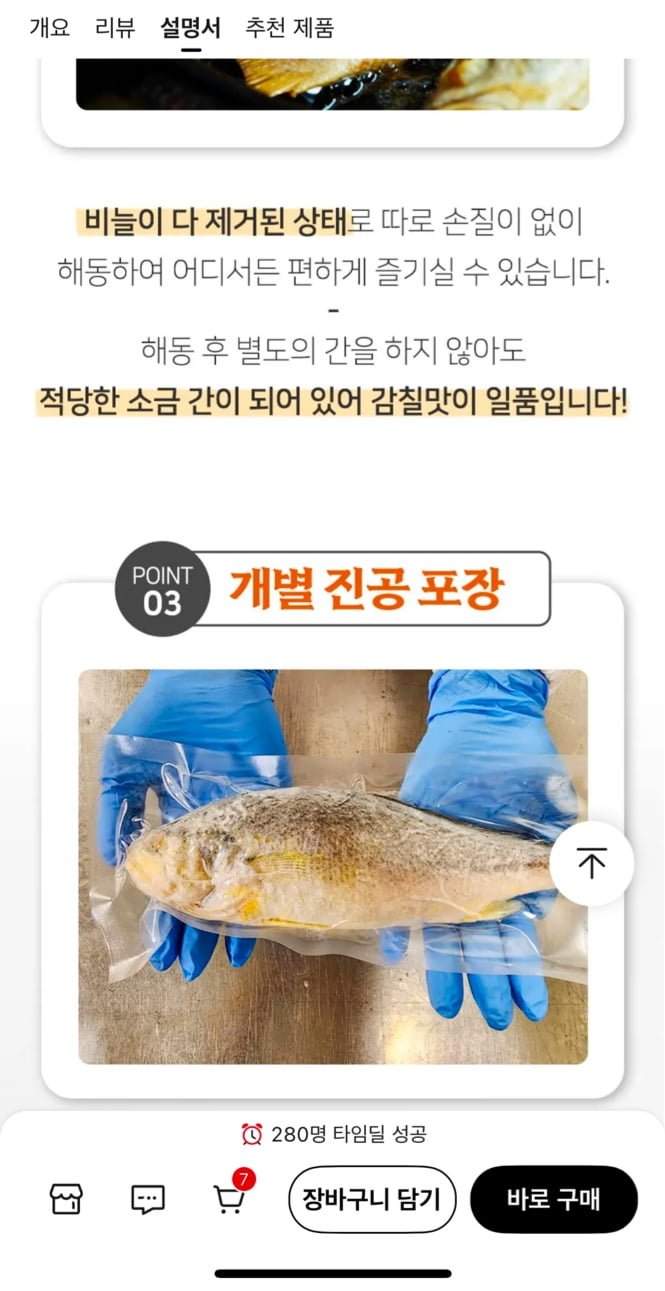Open the chat inquiry icon
The height and width of the screenshot is (1291, 665).
pyautogui.click(x=148, y=1199)
